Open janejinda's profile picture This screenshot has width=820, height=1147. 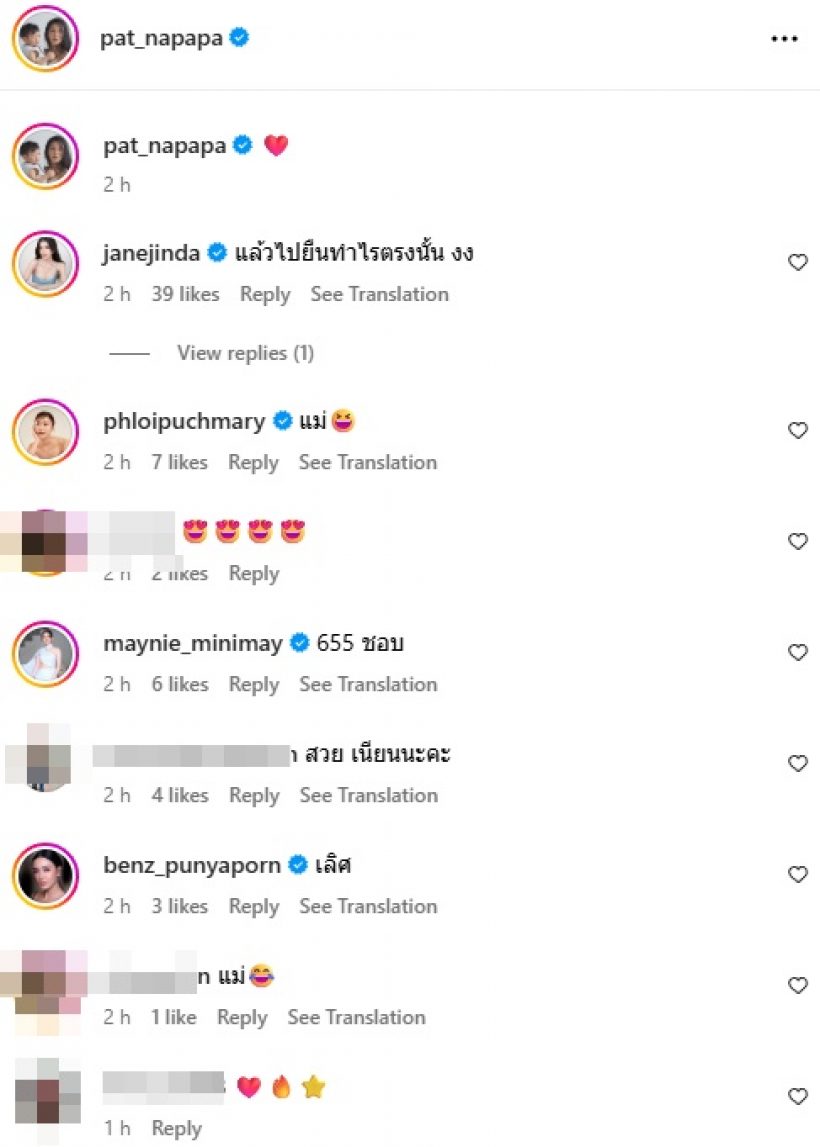point(45,264)
